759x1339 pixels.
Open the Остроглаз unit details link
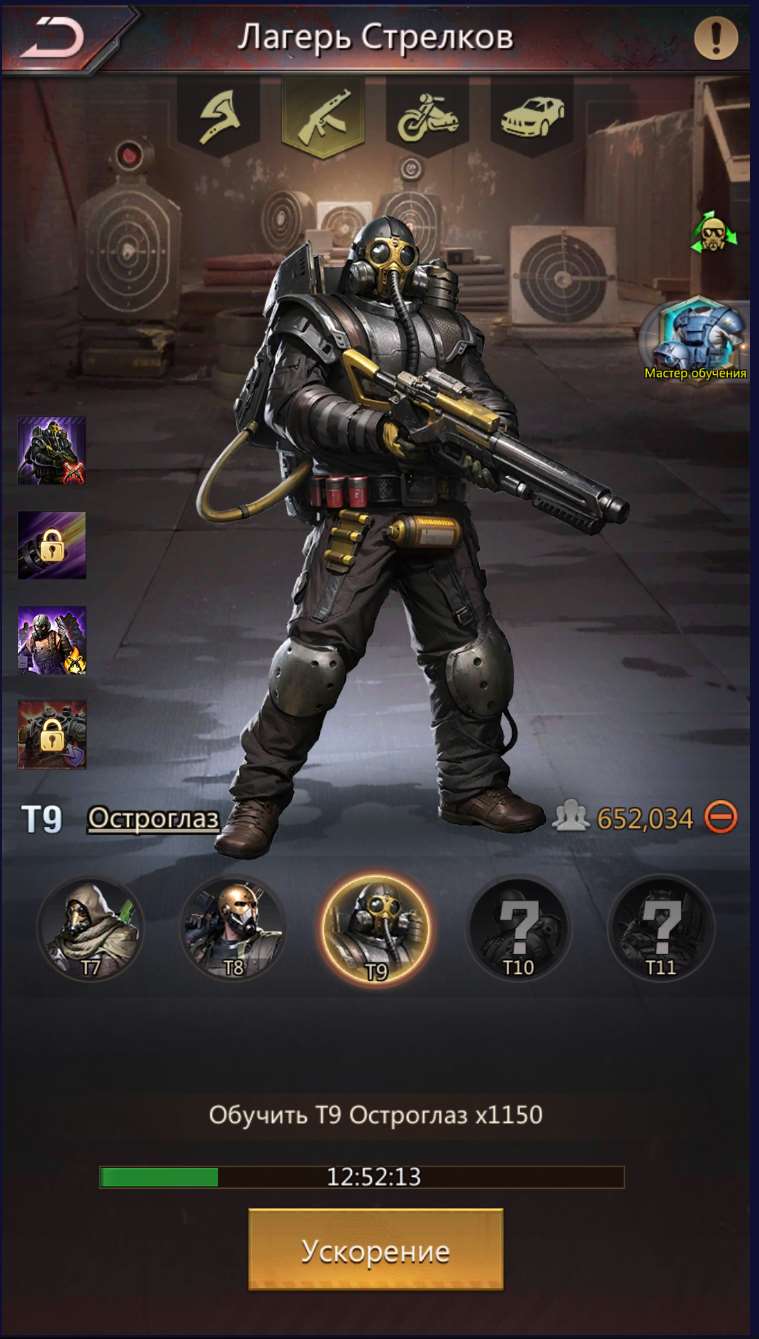[153, 819]
